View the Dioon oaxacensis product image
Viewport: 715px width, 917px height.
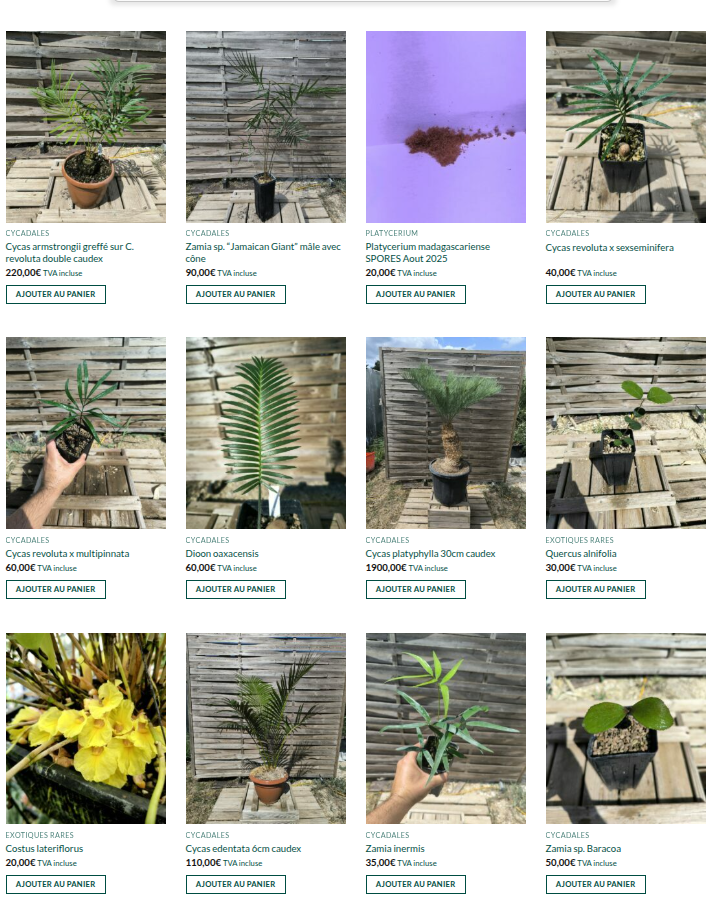click(266, 432)
